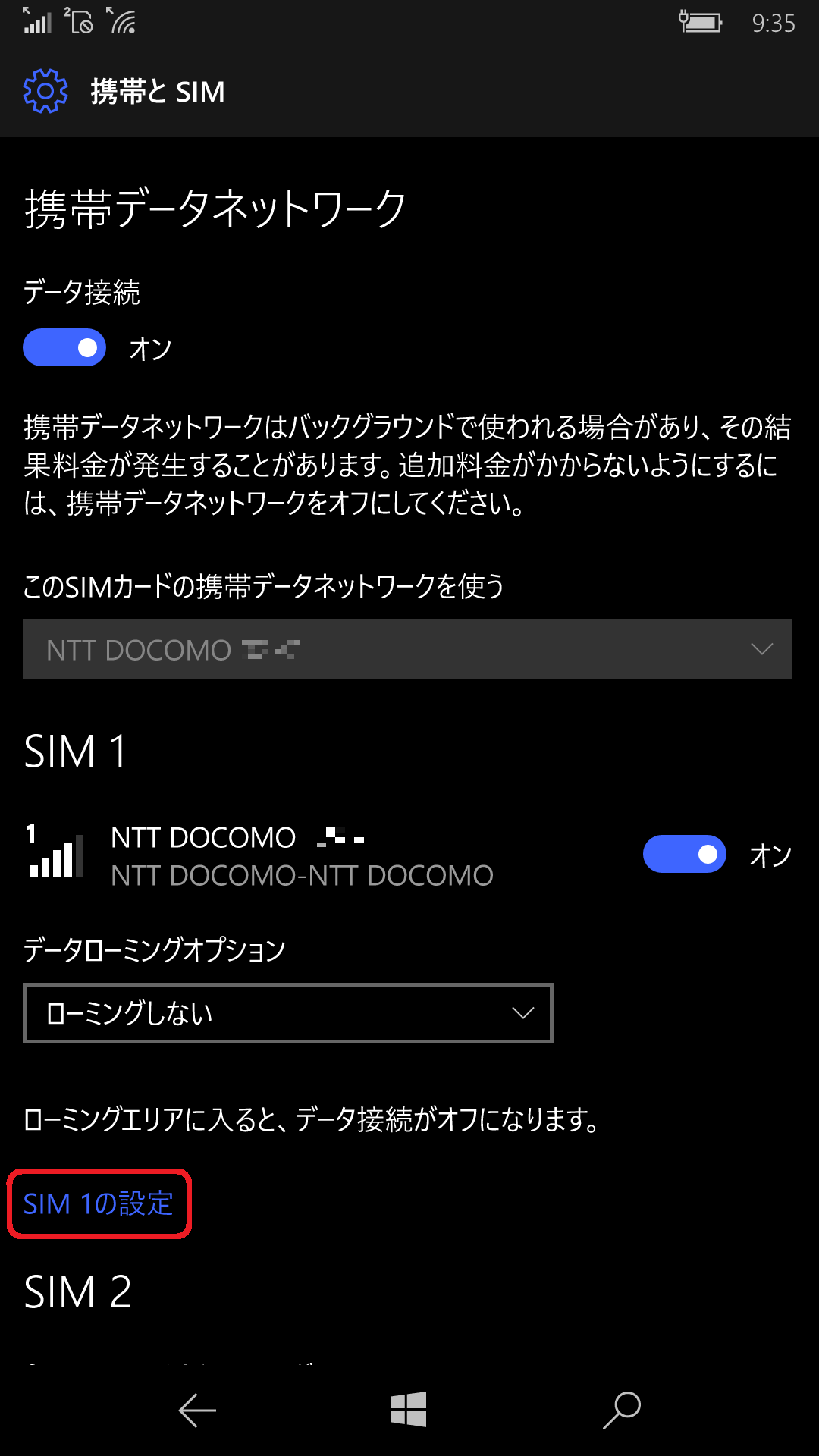The width and height of the screenshot is (819, 1456).
Task: Tap the settings gear icon
Action: [x=45, y=91]
